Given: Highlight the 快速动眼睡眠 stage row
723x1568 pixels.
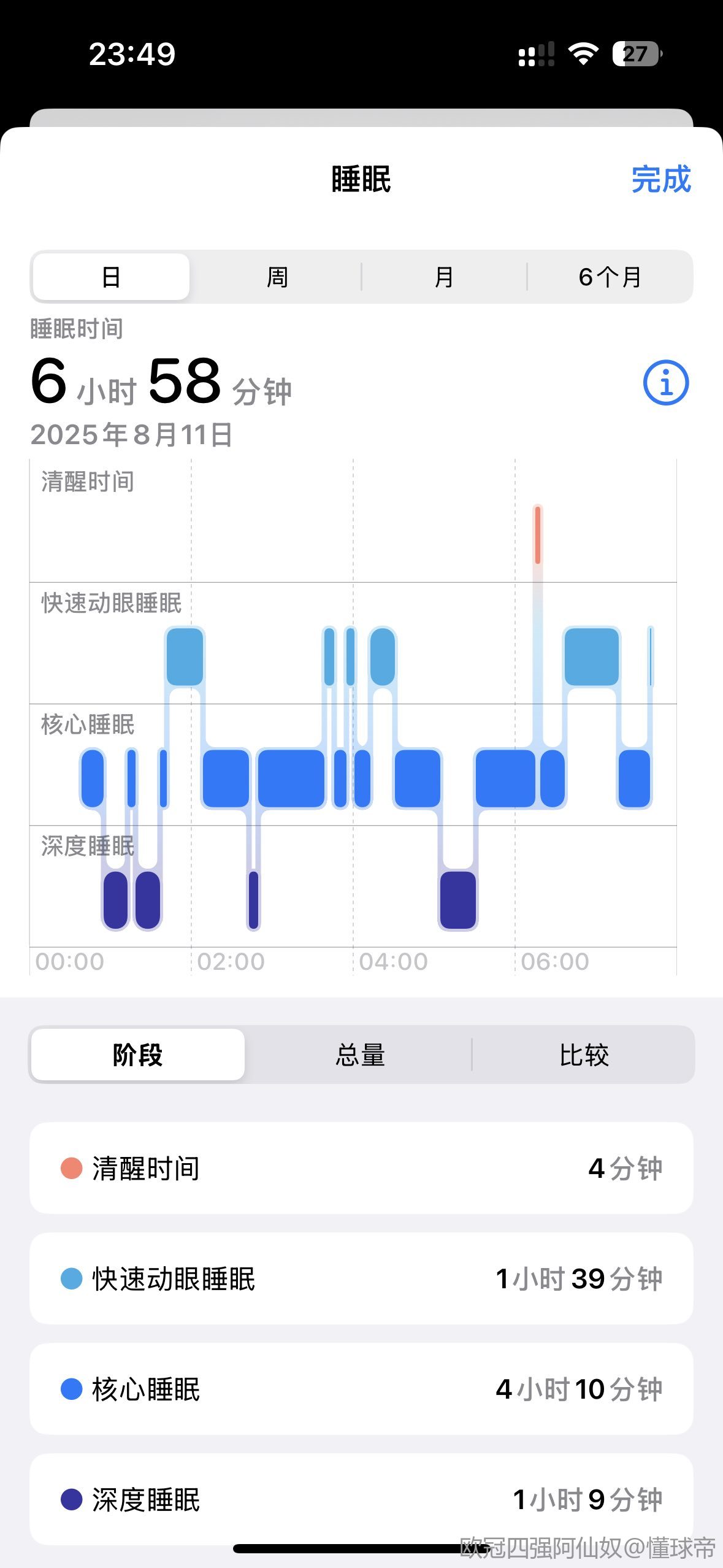Looking at the screenshot, I should (x=361, y=1278).
